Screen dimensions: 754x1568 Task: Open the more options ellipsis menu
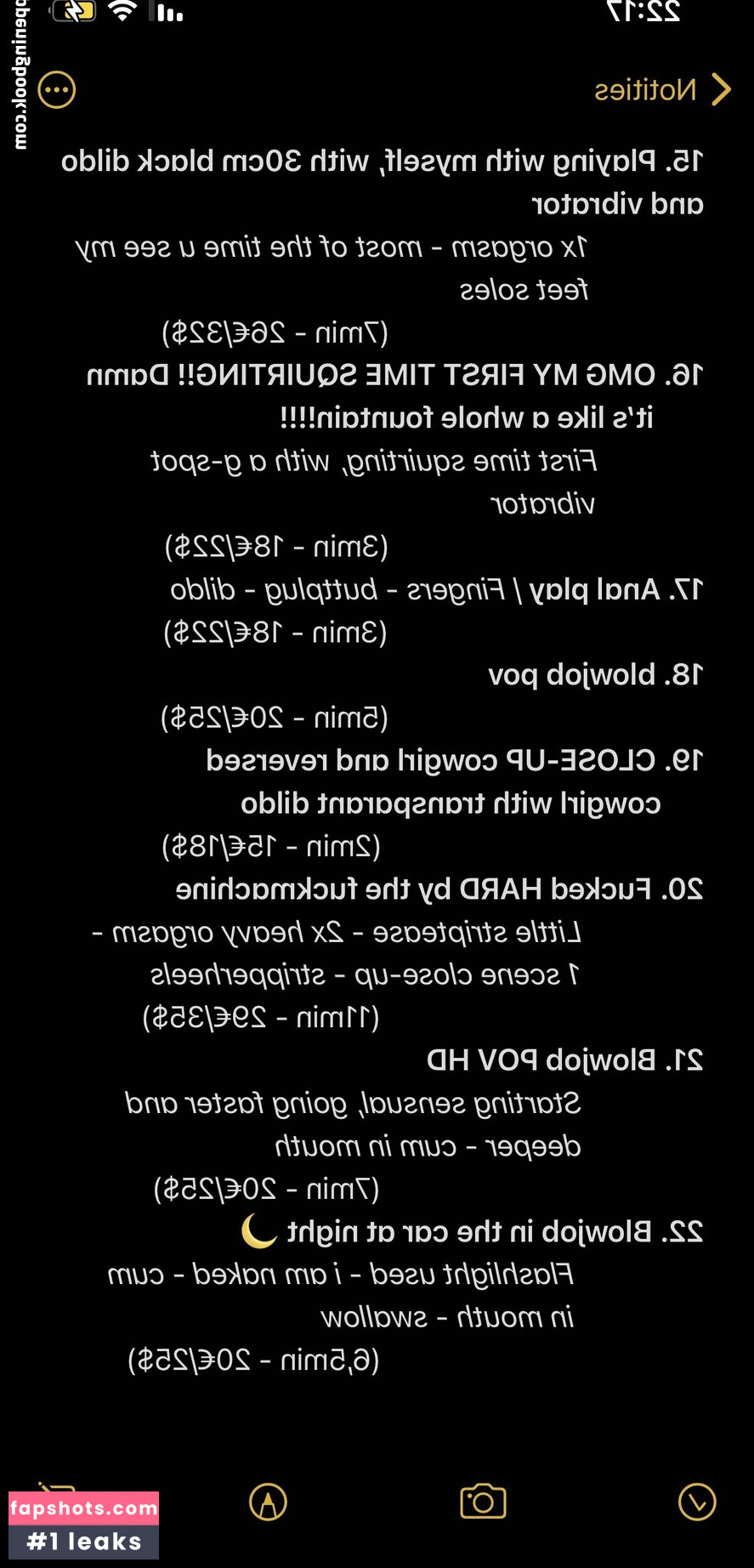point(57,90)
